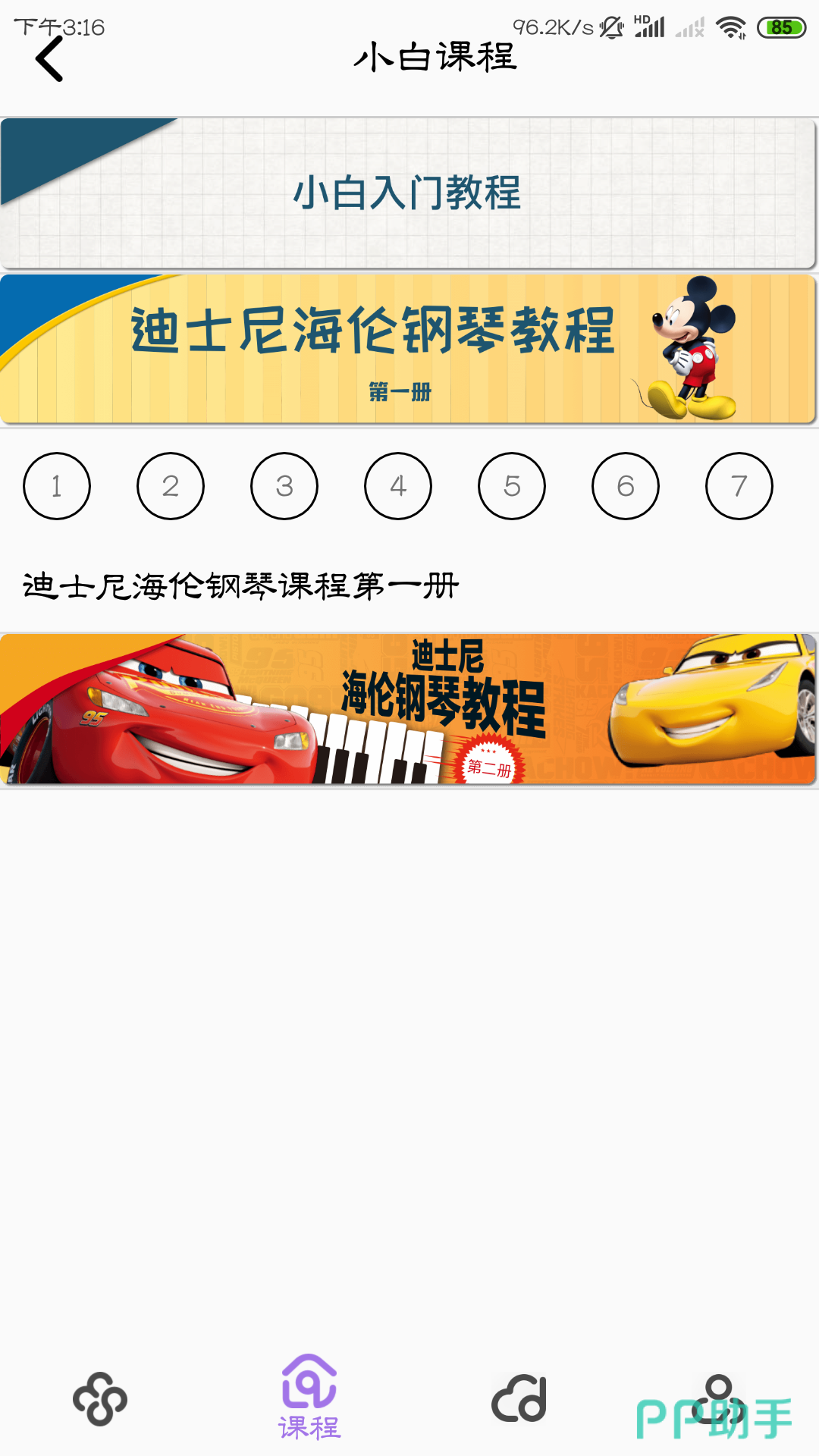
Task: Switch to the first flower-icon tab
Action: pos(100,1399)
